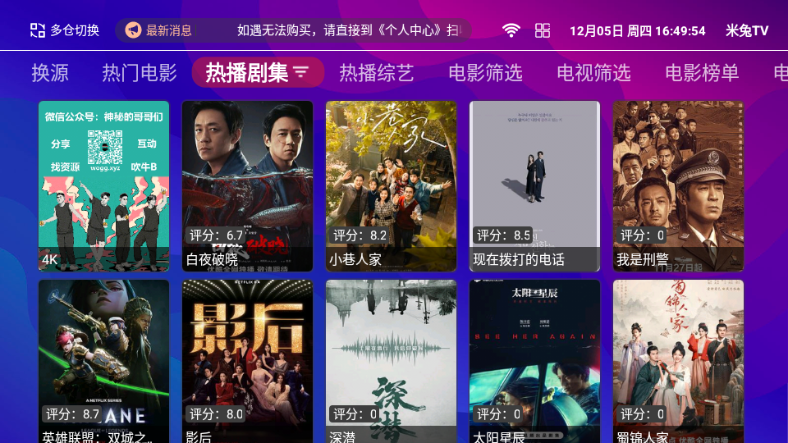Switch to 换源 tab

pos(50,72)
